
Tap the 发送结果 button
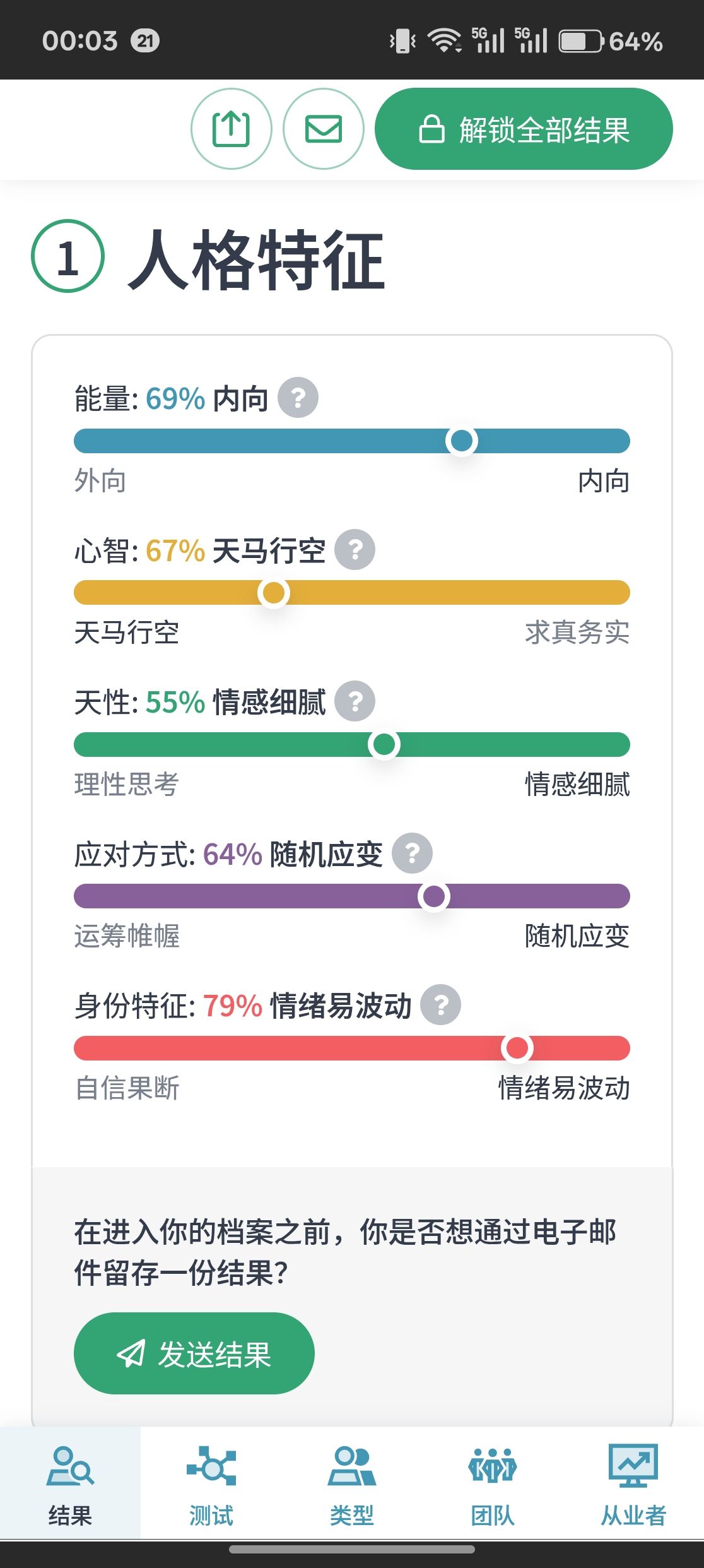(194, 1353)
